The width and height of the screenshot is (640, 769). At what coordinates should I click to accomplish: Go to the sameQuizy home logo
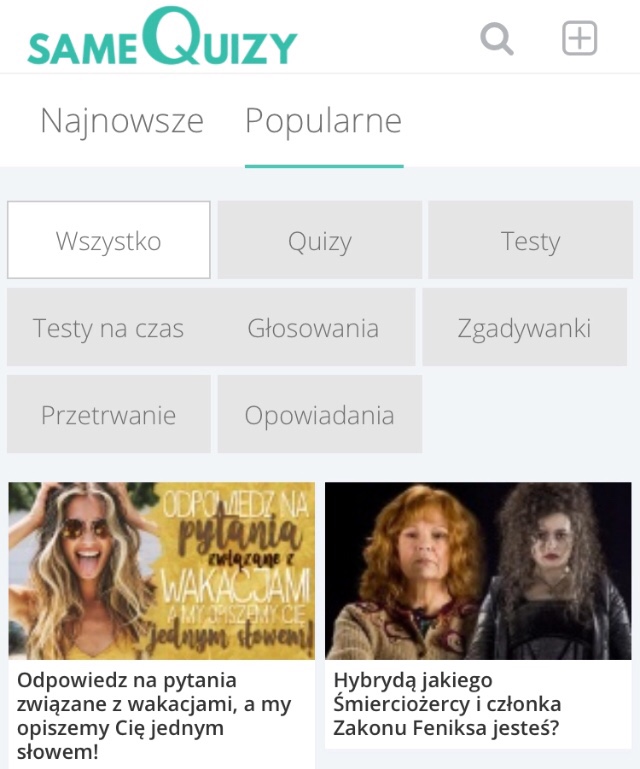162,38
